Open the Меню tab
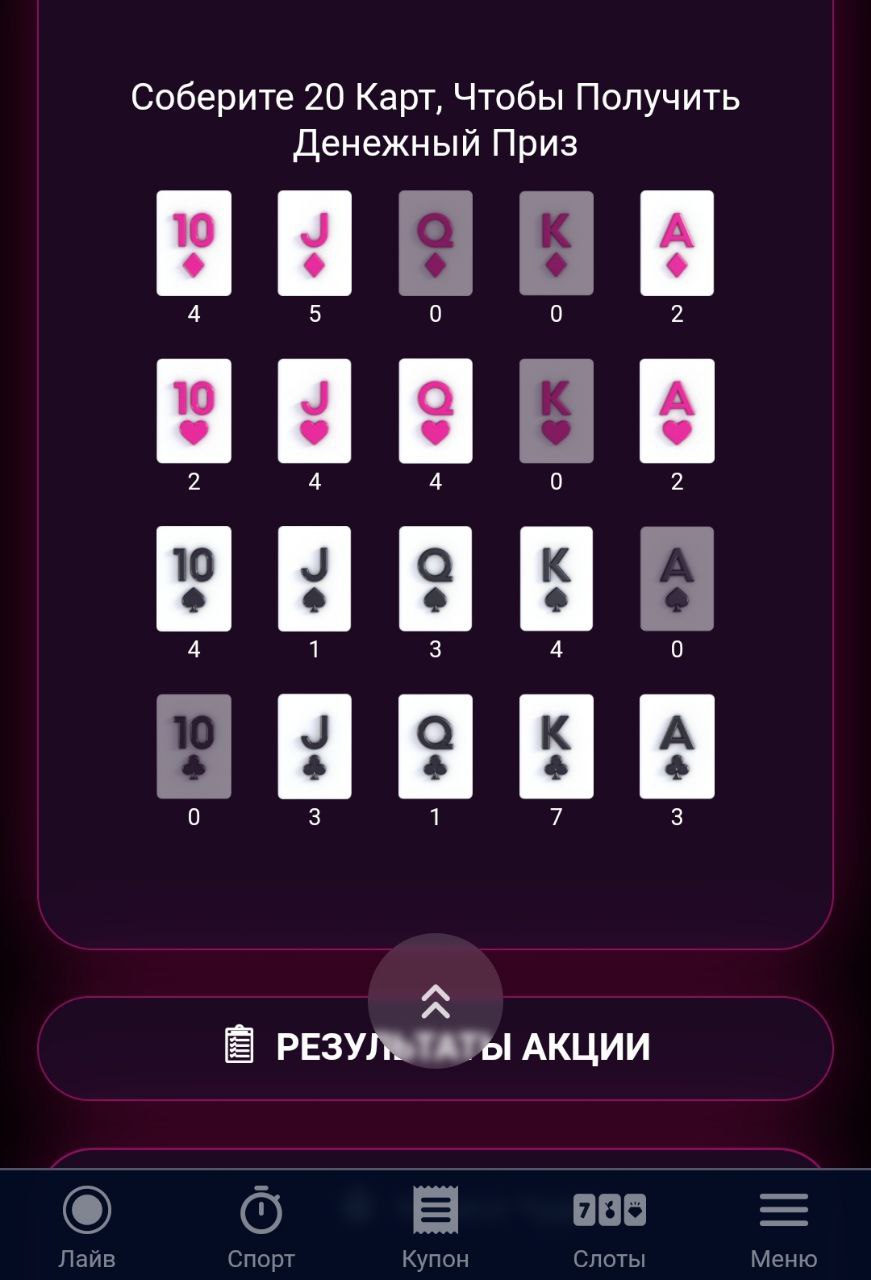The width and height of the screenshot is (871, 1280). 783,1226
